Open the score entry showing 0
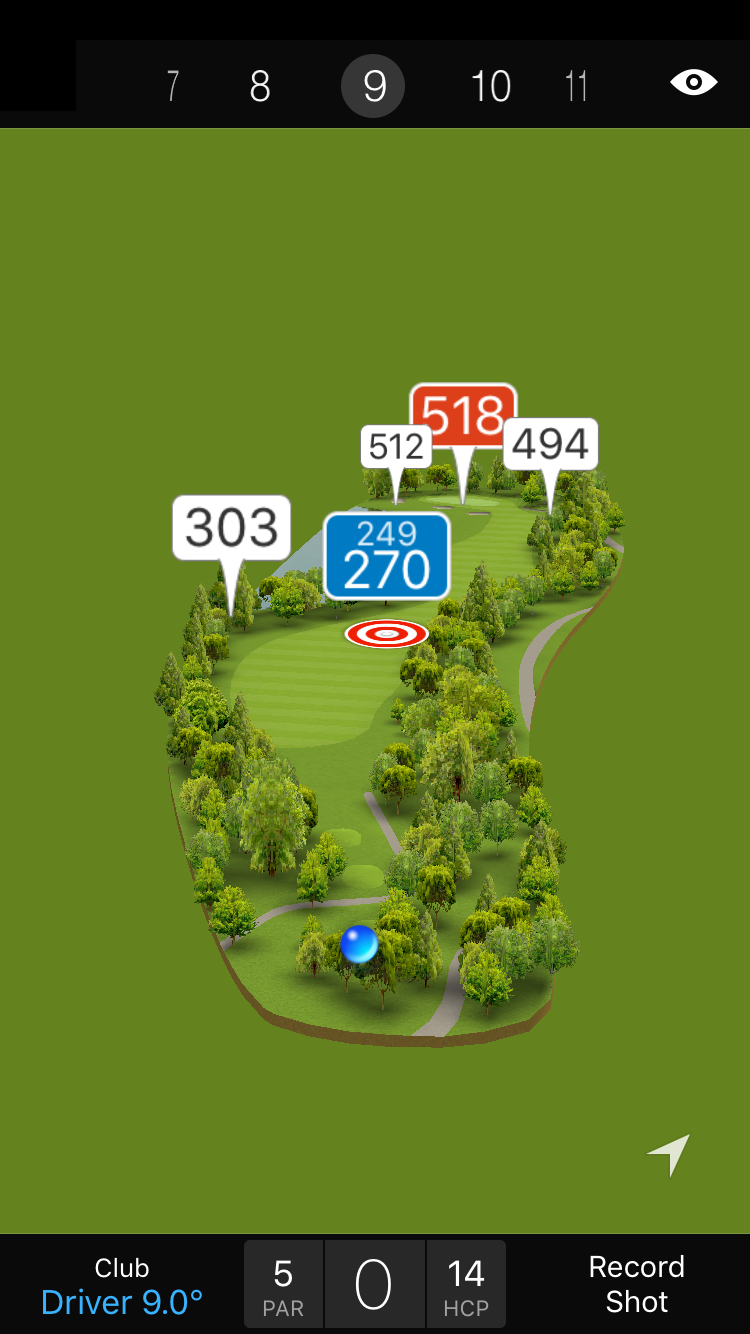 point(374,1284)
